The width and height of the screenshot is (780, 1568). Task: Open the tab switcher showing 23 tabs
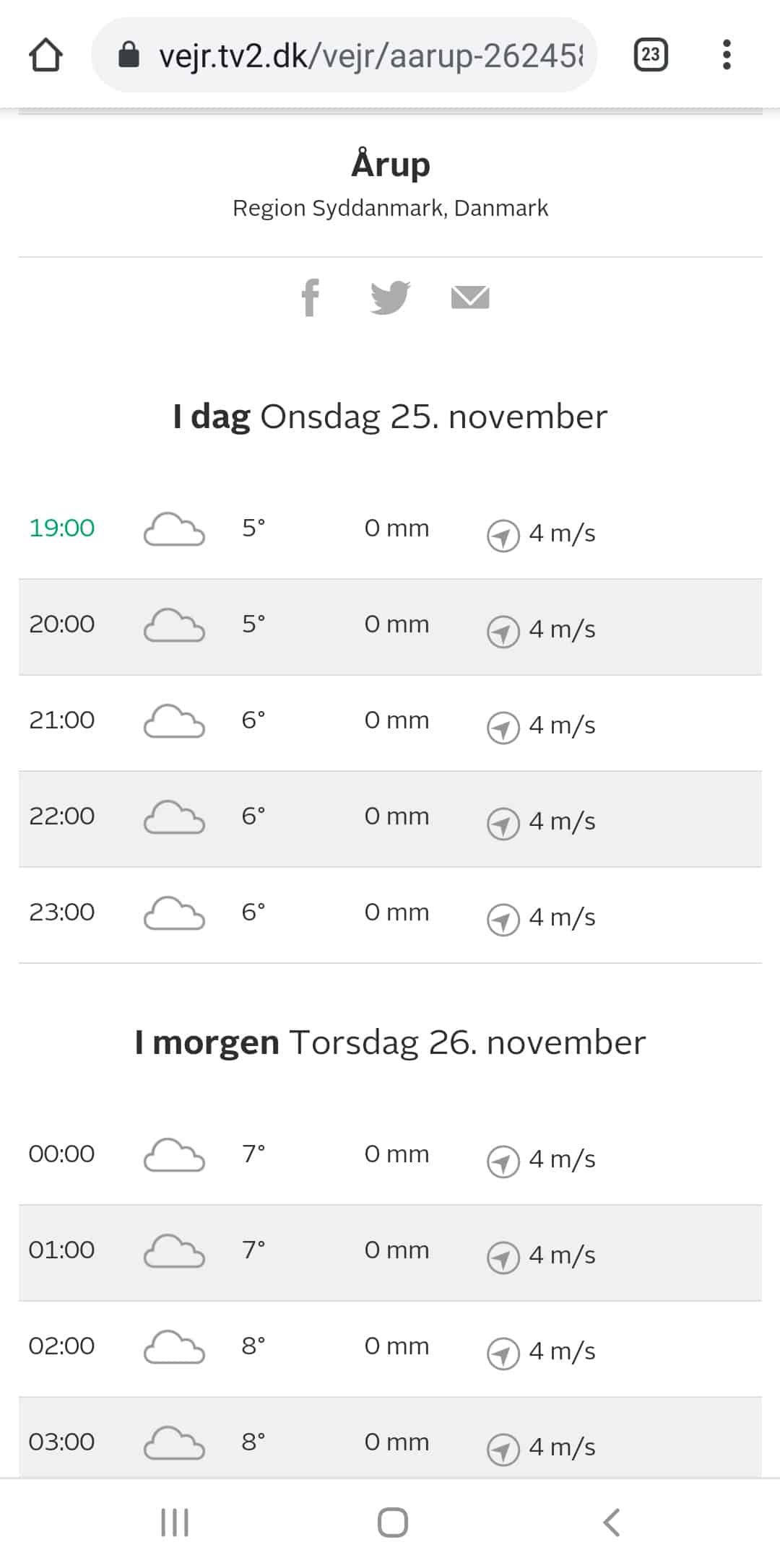coord(651,55)
